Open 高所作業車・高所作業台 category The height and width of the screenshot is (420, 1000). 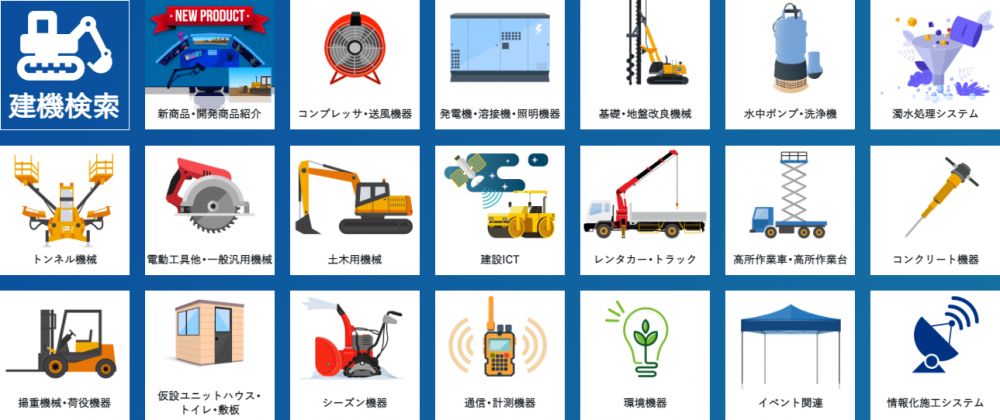click(789, 210)
